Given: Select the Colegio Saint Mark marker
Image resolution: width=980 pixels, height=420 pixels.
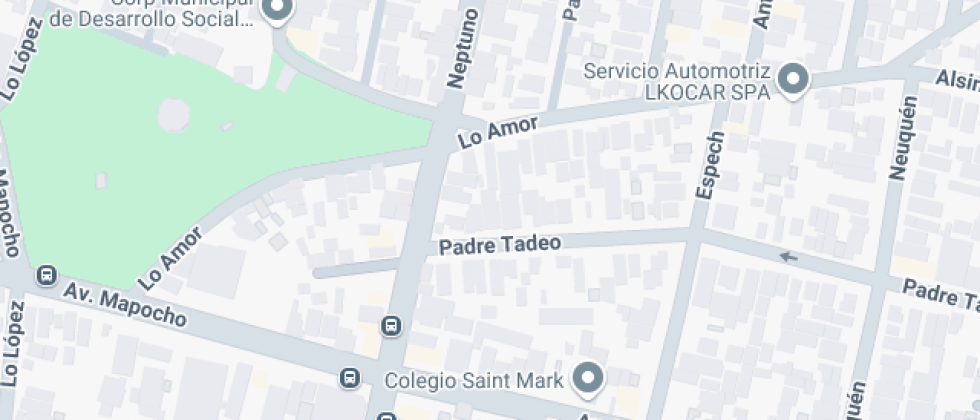Looking at the screenshot, I should click(x=588, y=378).
